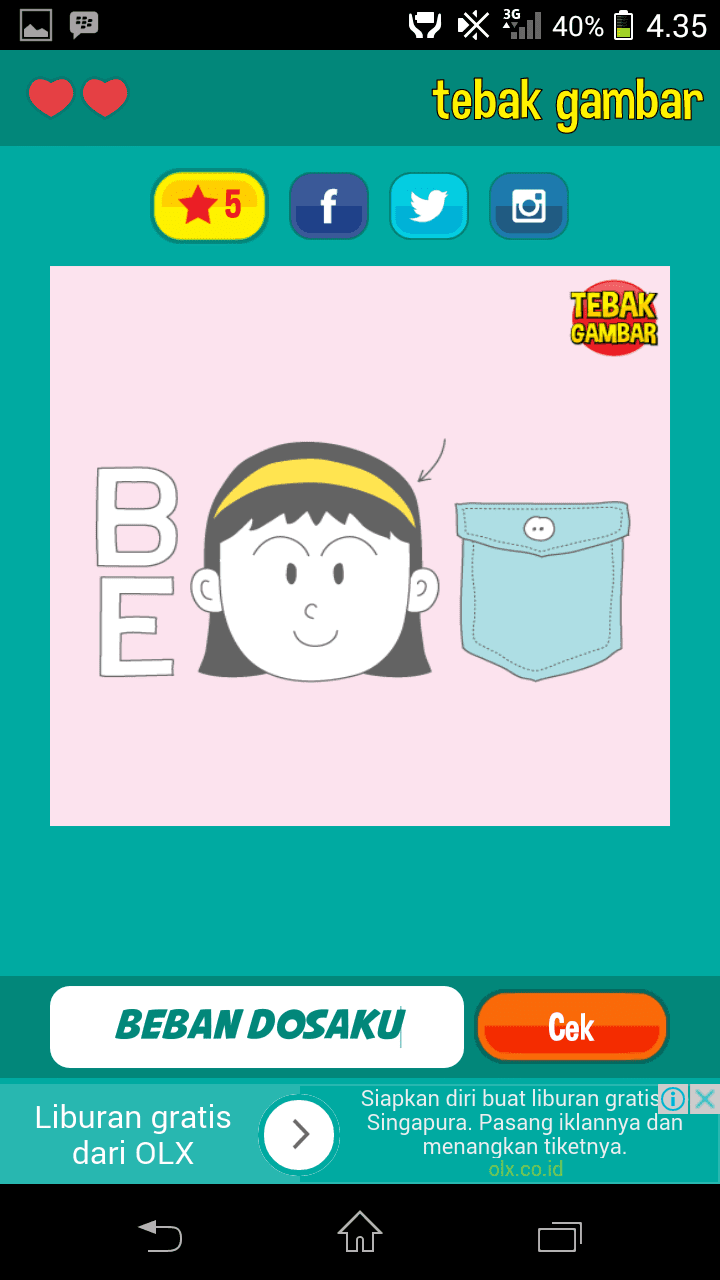Open the OLX ad arrow button
Screen dimensions: 720x1280
[x=299, y=1134]
